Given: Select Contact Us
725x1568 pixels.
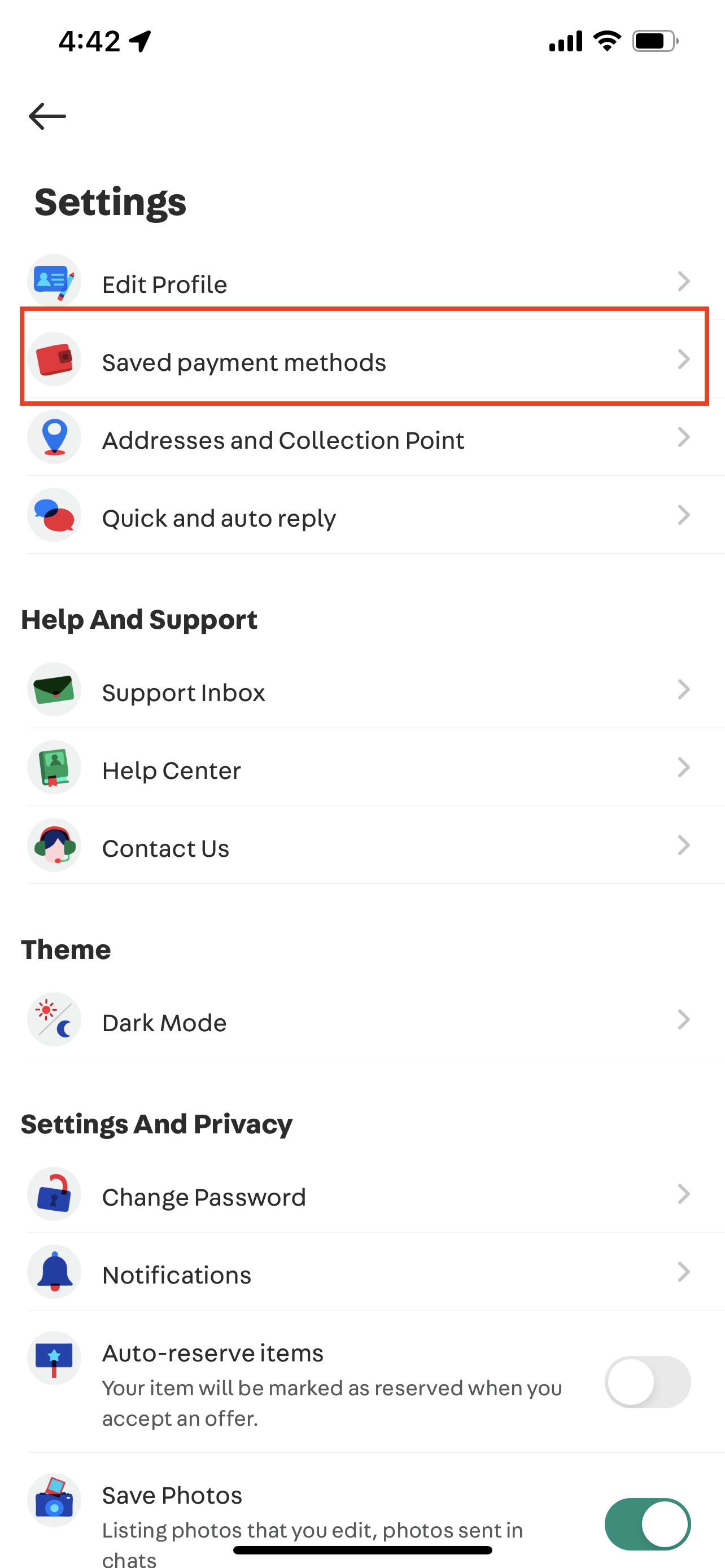Looking at the screenshot, I should tap(363, 846).
